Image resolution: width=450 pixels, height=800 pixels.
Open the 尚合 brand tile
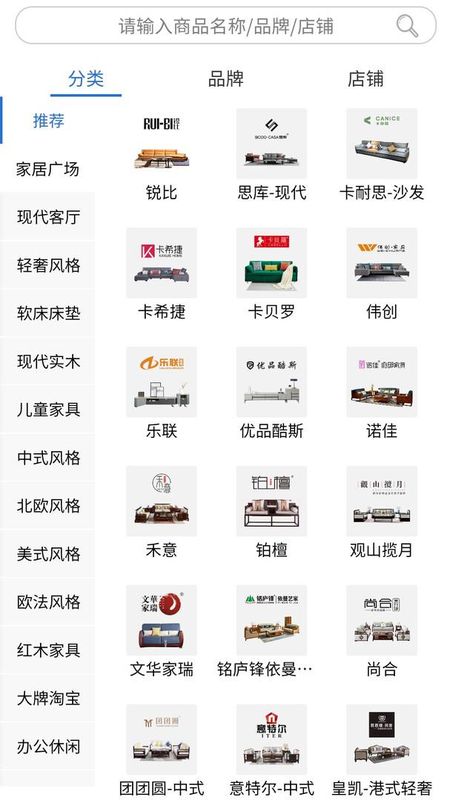pos(382,632)
